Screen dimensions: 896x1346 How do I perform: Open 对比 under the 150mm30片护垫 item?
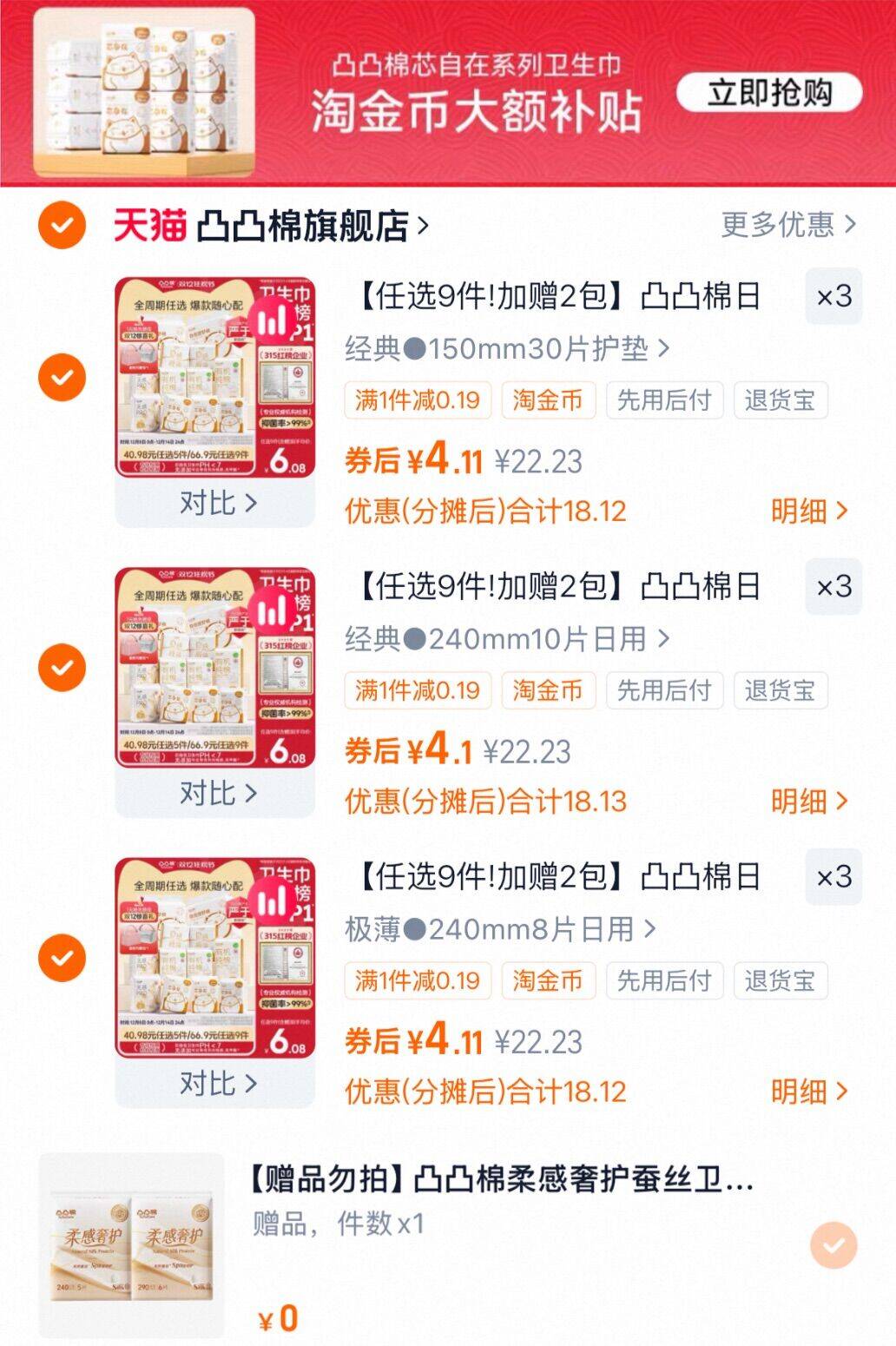coord(216,503)
